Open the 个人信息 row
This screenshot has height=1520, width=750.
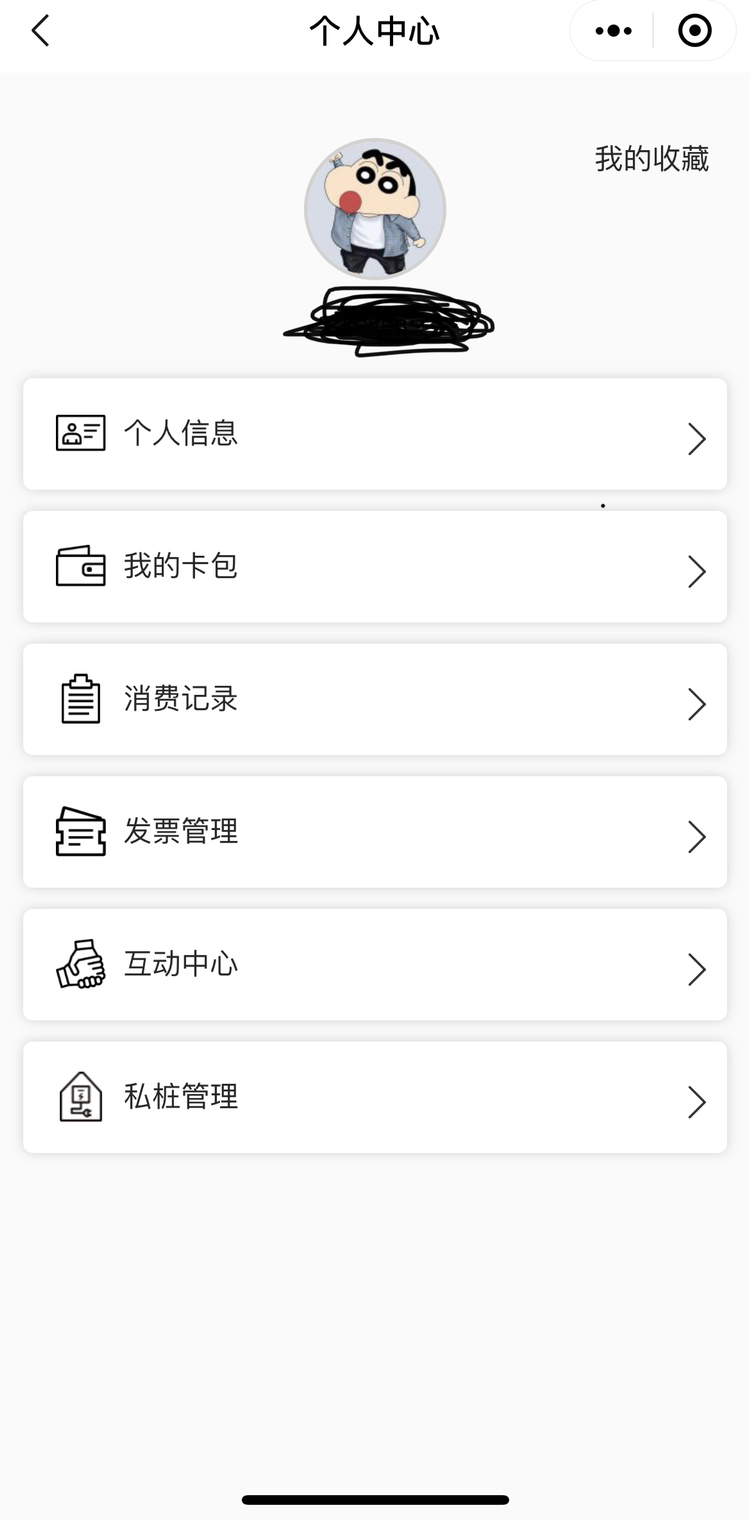coord(375,434)
